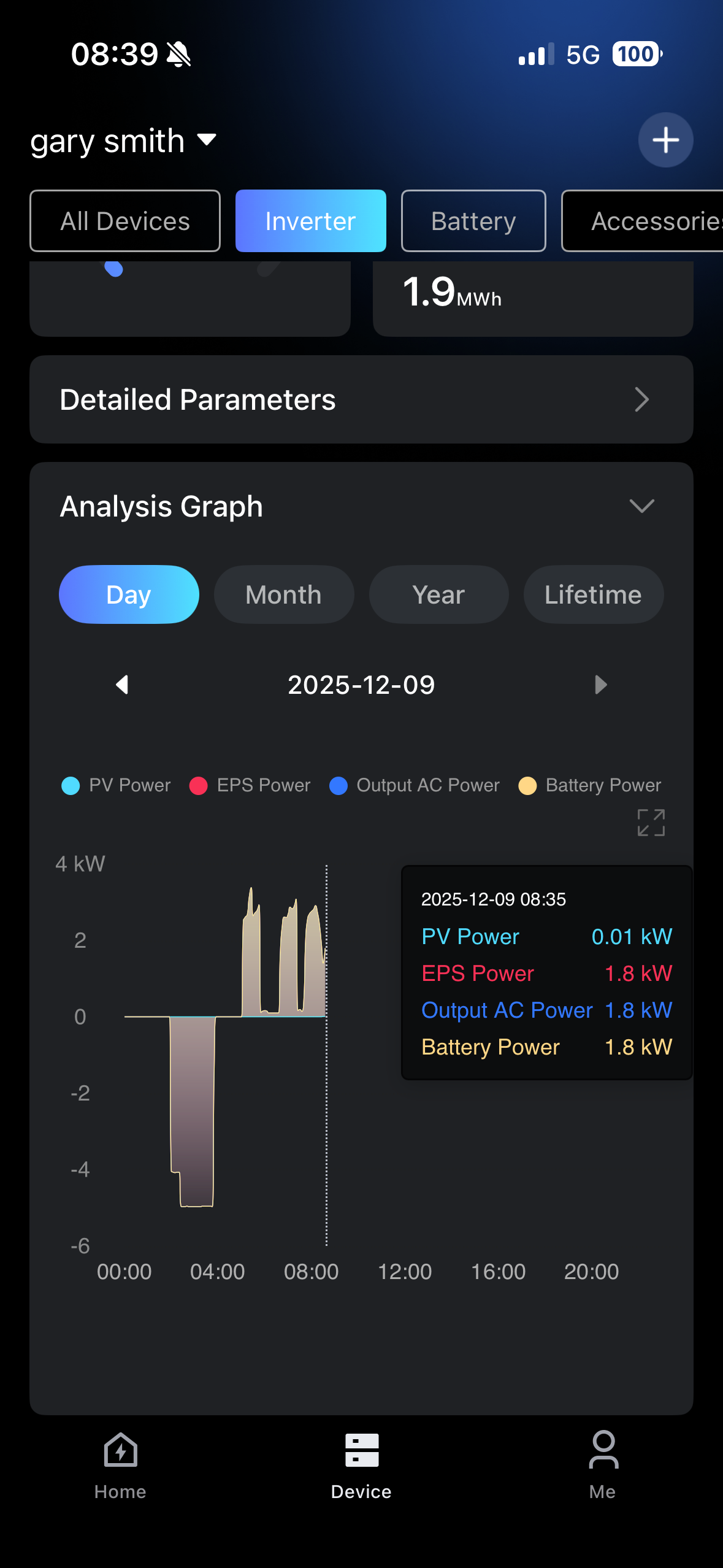The height and width of the screenshot is (1568, 723).
Task: Toggle the PV Power series
Action: click(x=117, y=785)
